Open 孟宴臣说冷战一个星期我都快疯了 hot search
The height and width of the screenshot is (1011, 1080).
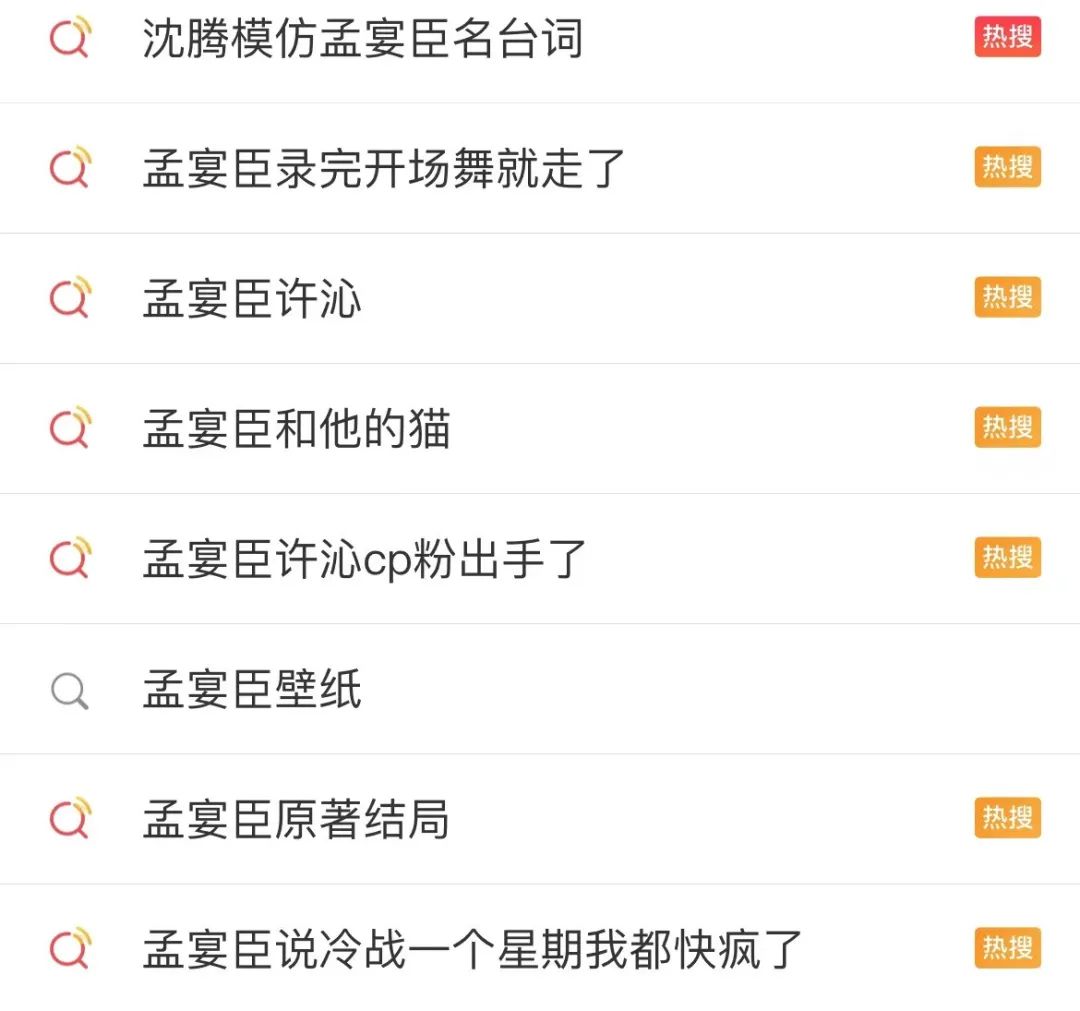pyautogui.click(x=472, y=950)
